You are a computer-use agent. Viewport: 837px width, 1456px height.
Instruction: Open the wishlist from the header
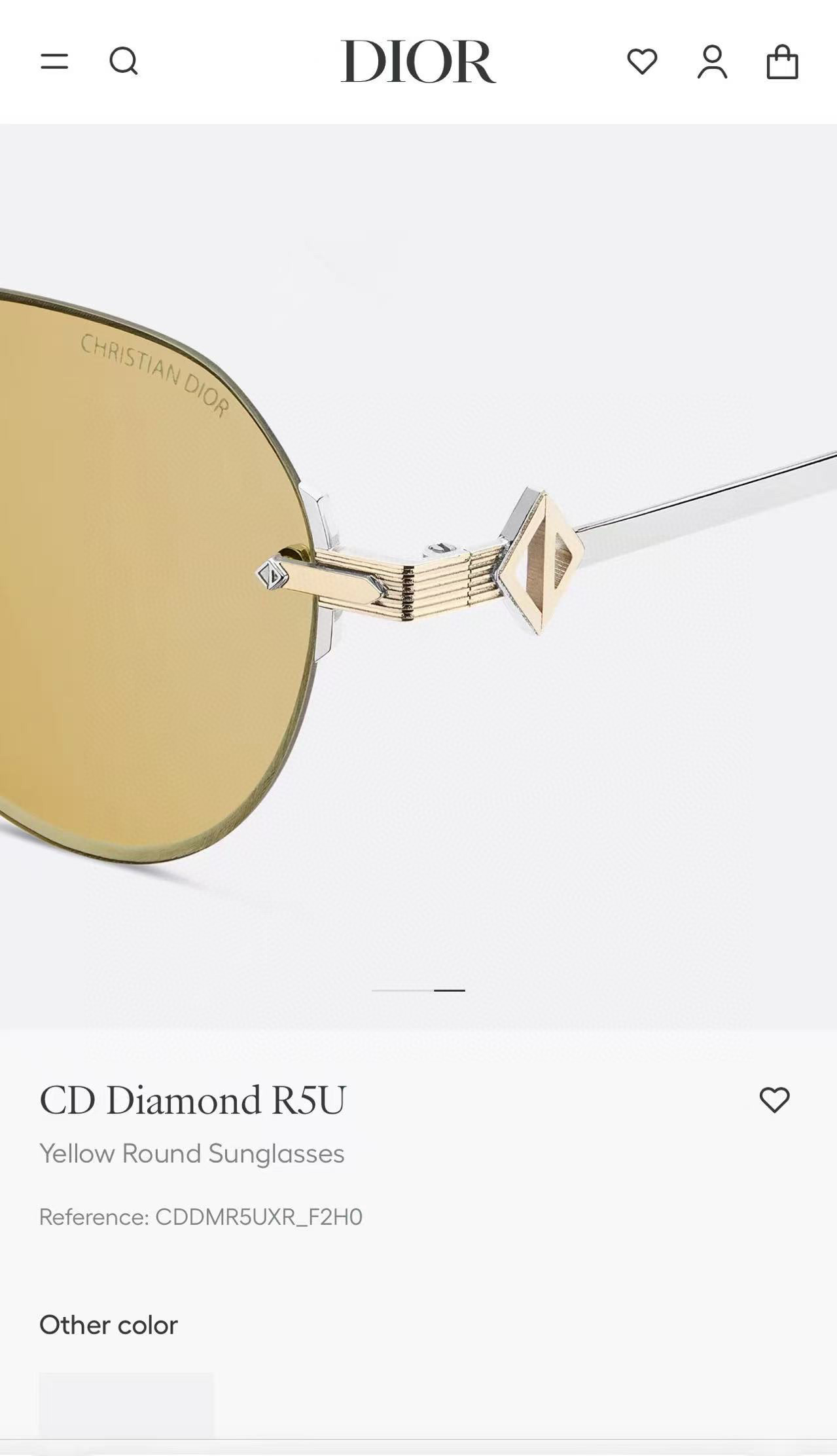(x=642, y=62)
